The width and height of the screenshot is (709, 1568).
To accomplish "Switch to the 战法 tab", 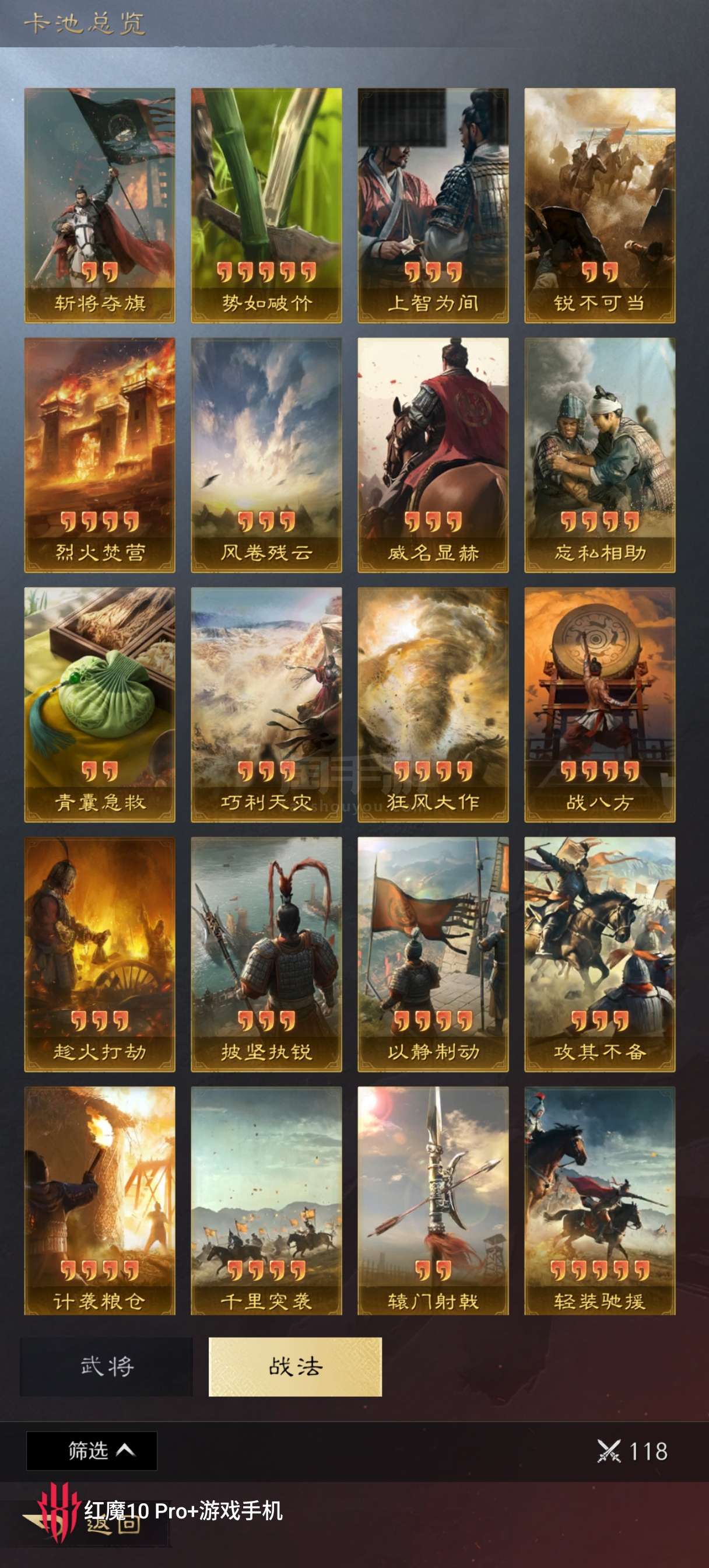I will tap(295, 1367).
